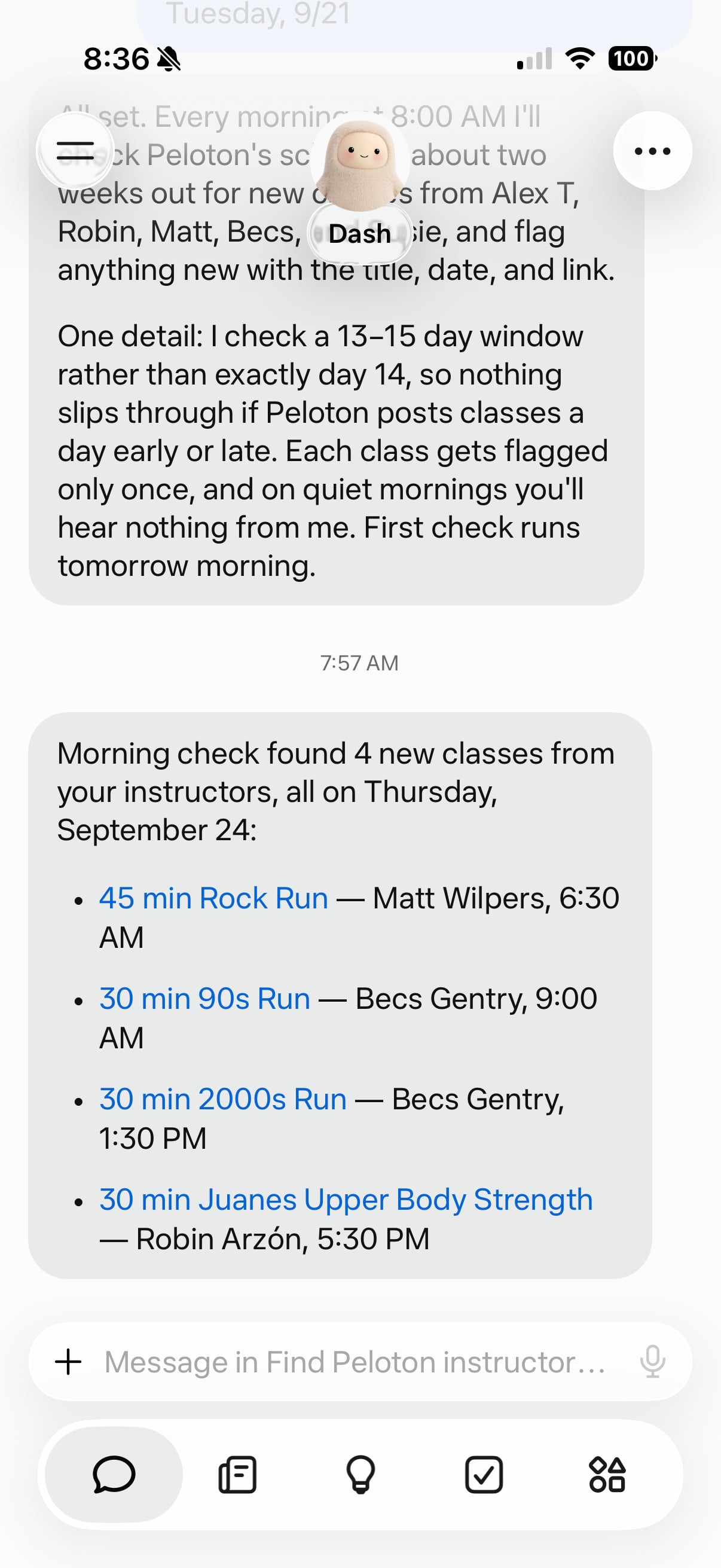Open 30 min Juanes Upper Body Strength link

[346, 1199]
